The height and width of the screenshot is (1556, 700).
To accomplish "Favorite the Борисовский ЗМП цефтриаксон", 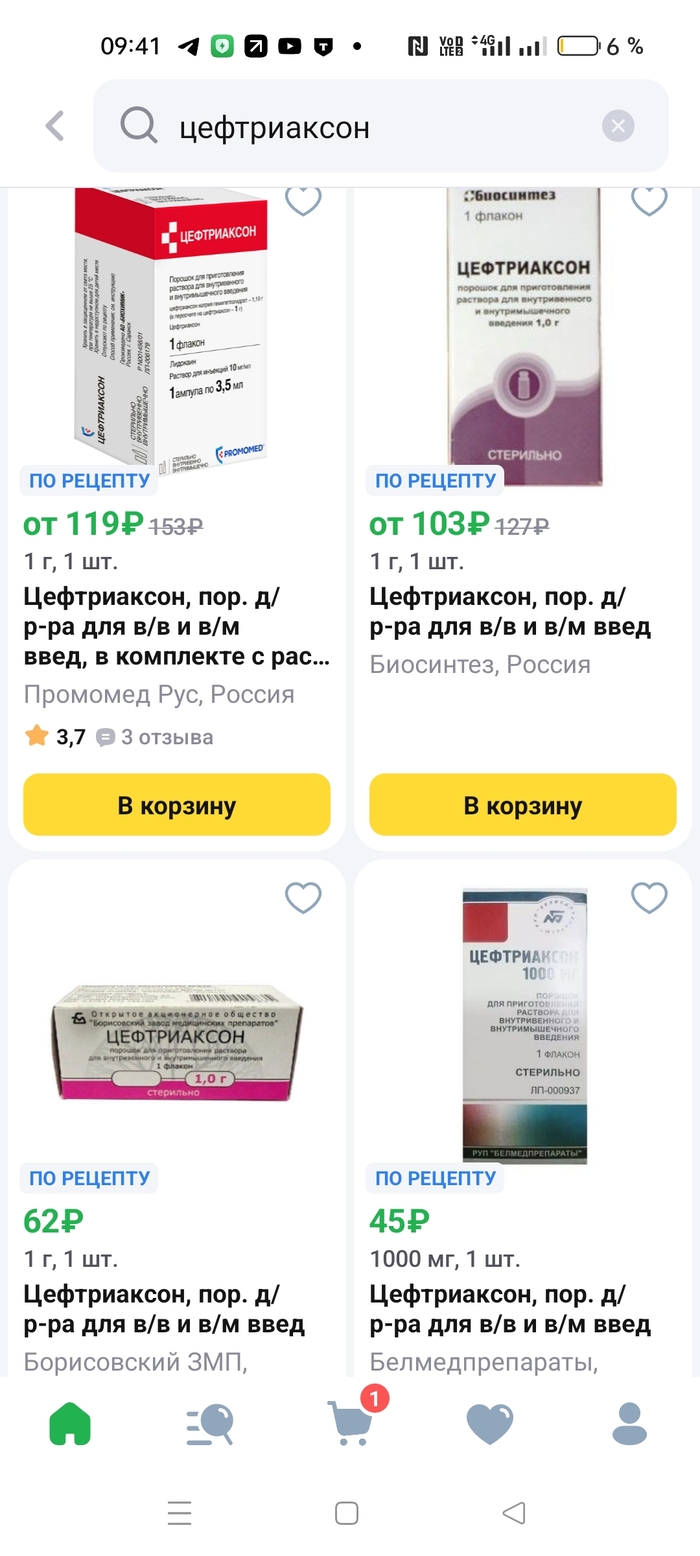I will click(303, 898).
